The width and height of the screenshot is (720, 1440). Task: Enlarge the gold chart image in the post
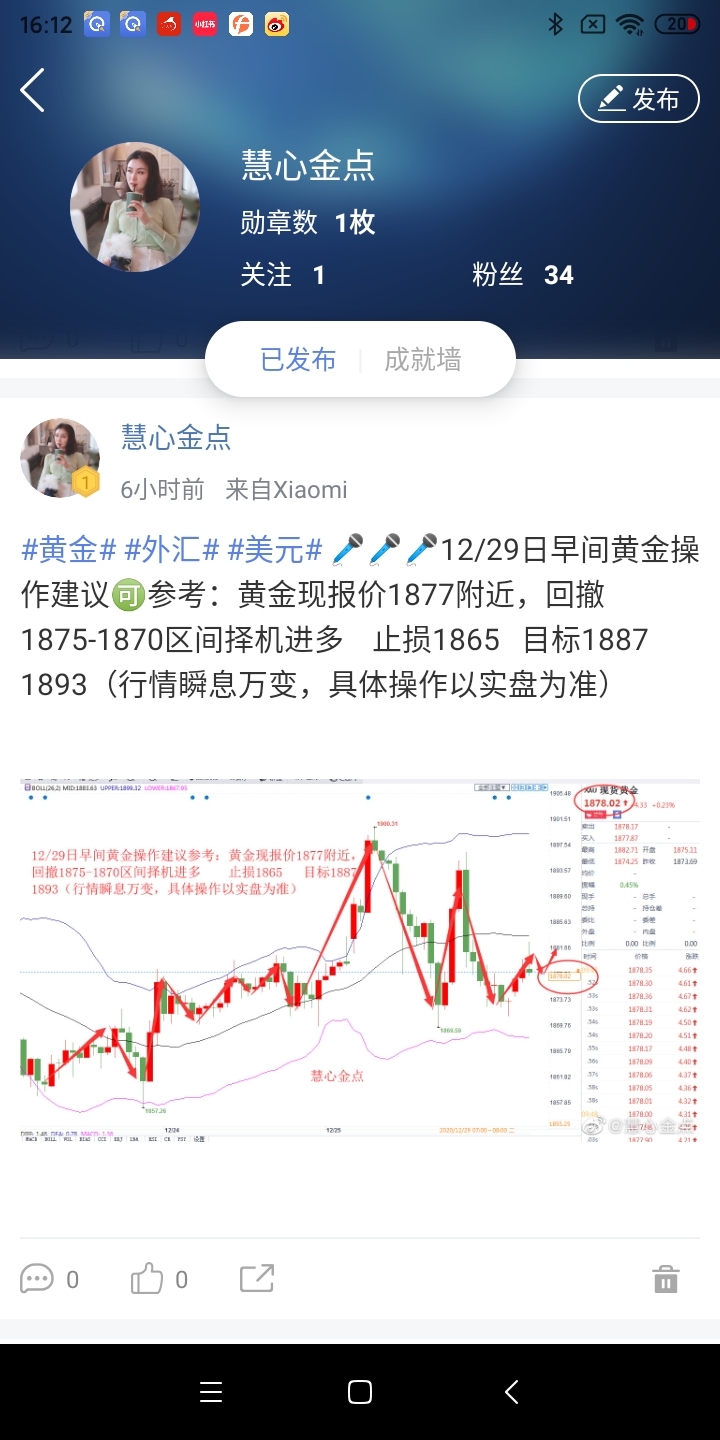360,960
